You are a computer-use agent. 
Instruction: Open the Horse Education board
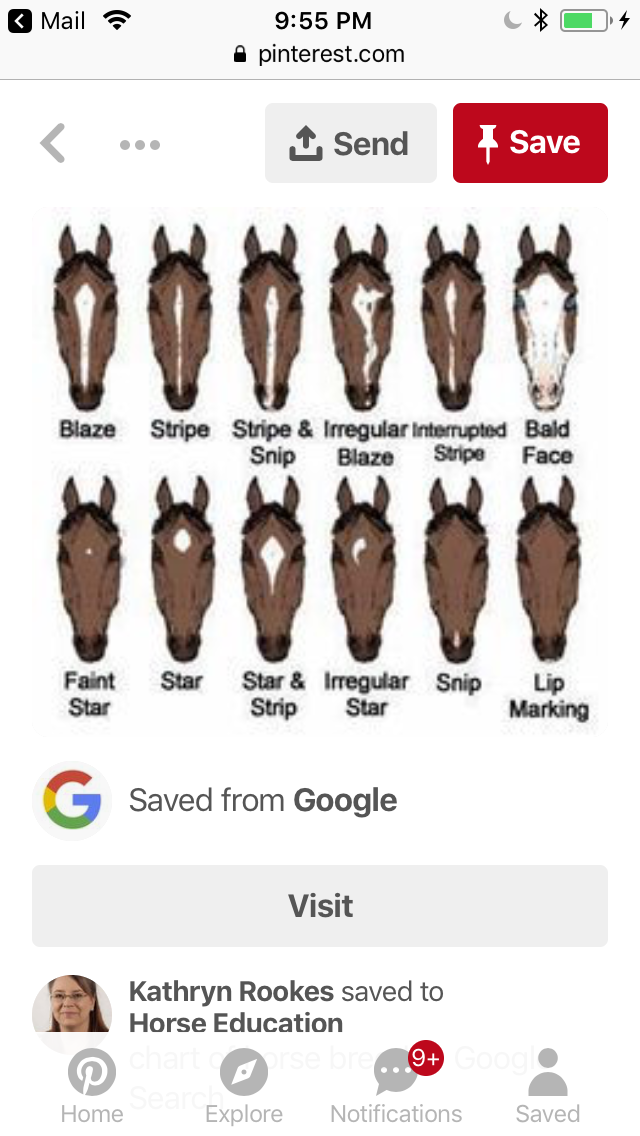[x=236, y=1023]
